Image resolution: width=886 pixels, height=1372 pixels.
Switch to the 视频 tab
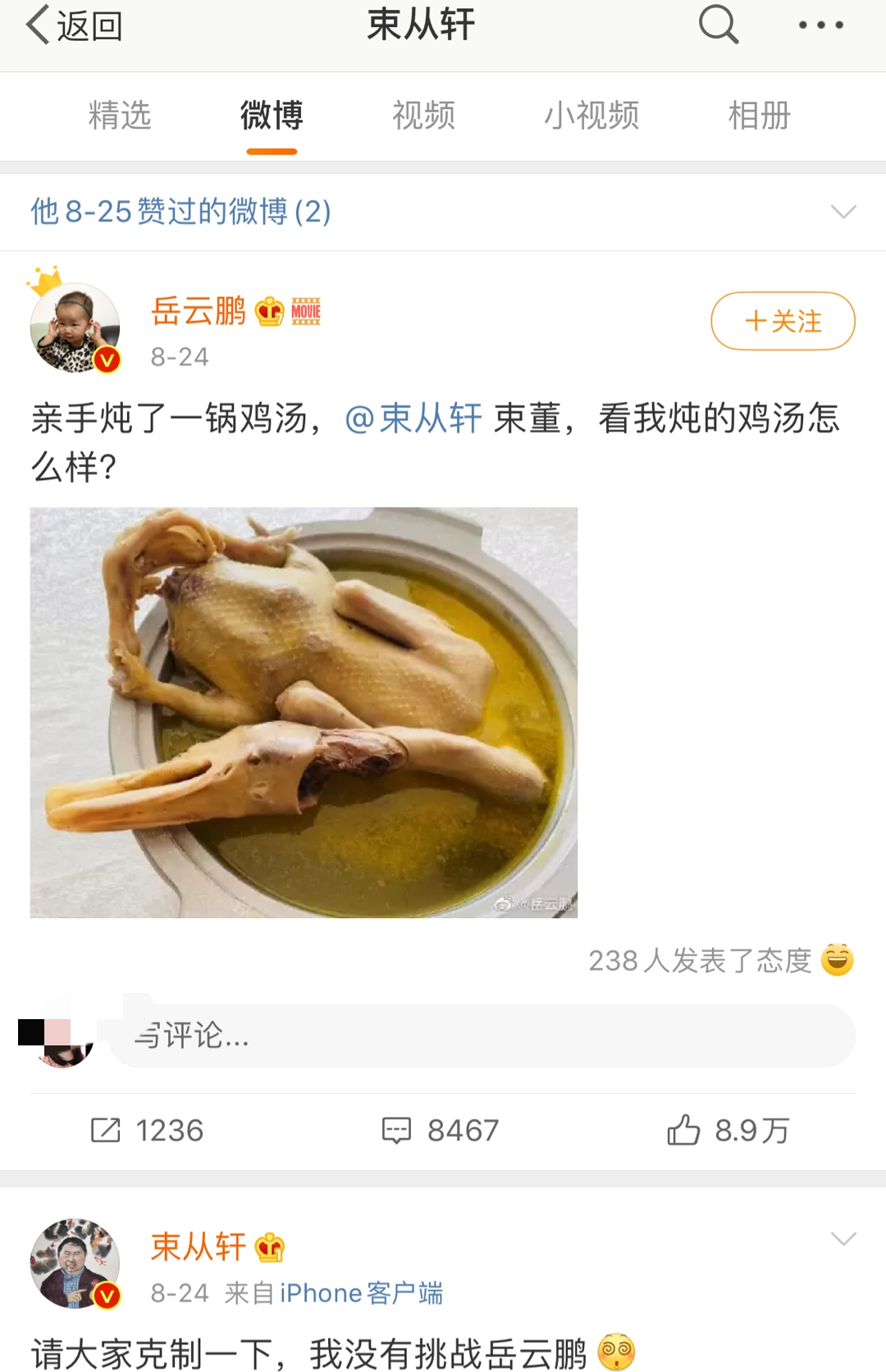coord(423,116)
